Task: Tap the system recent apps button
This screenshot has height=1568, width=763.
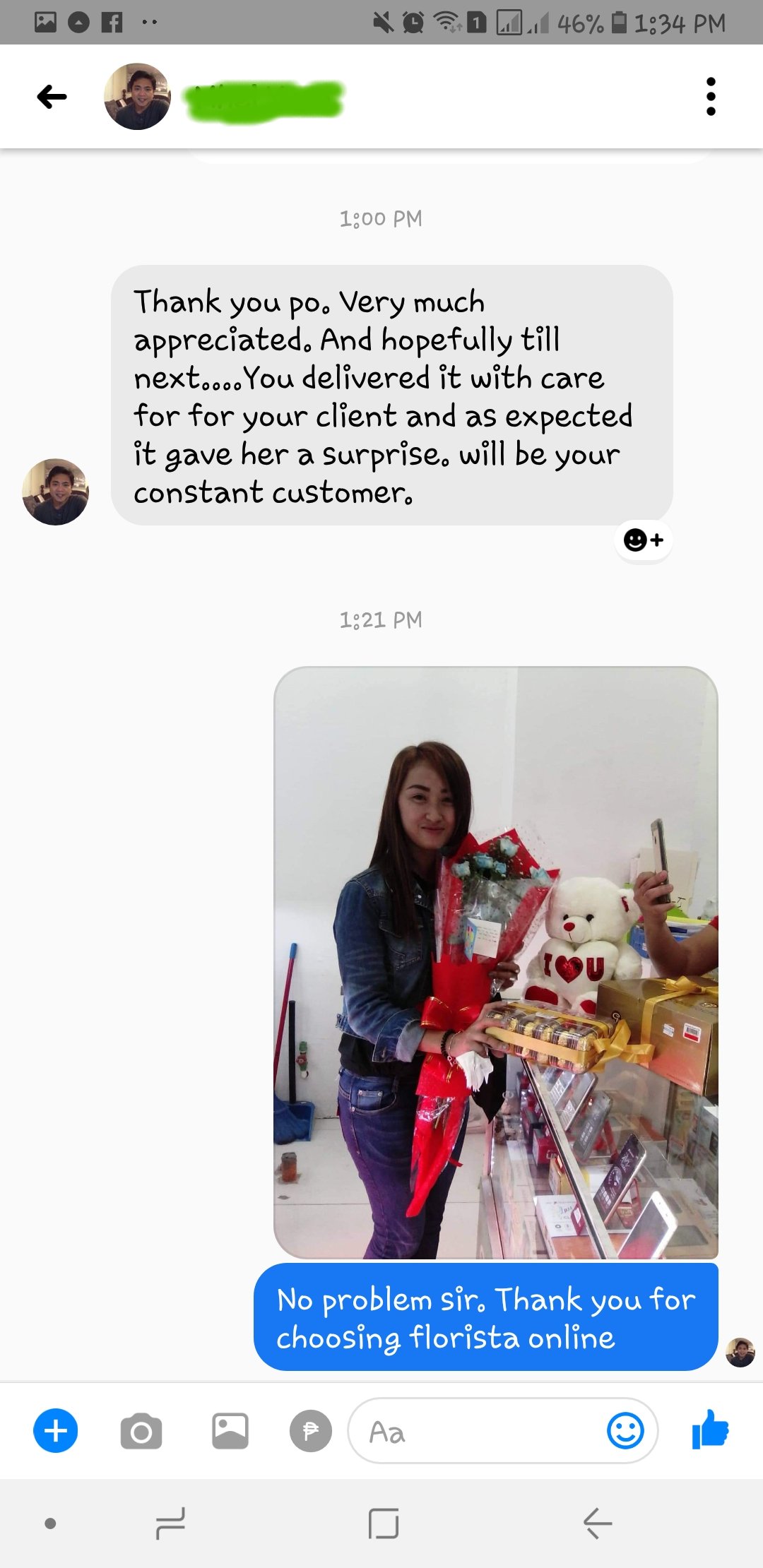Action: pos(170,1524)
